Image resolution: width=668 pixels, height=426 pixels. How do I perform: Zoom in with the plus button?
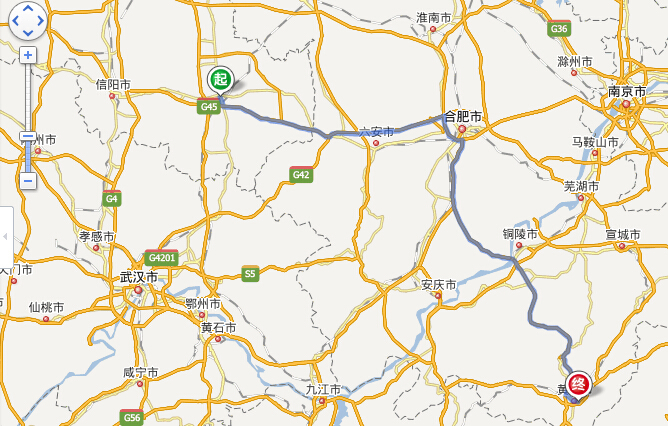(x=28, y=54)
